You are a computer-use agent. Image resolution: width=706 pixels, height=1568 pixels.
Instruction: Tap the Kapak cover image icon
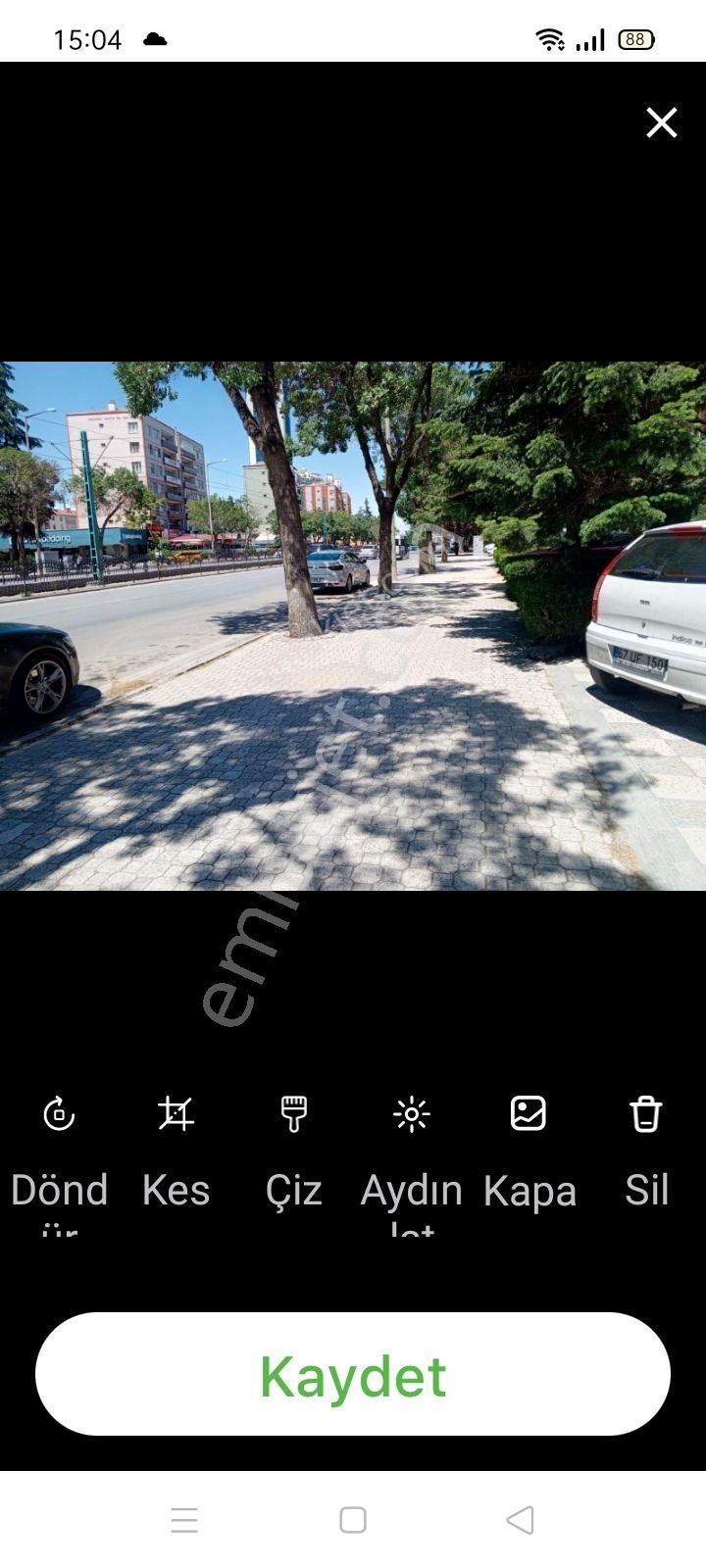[529, 1114]
